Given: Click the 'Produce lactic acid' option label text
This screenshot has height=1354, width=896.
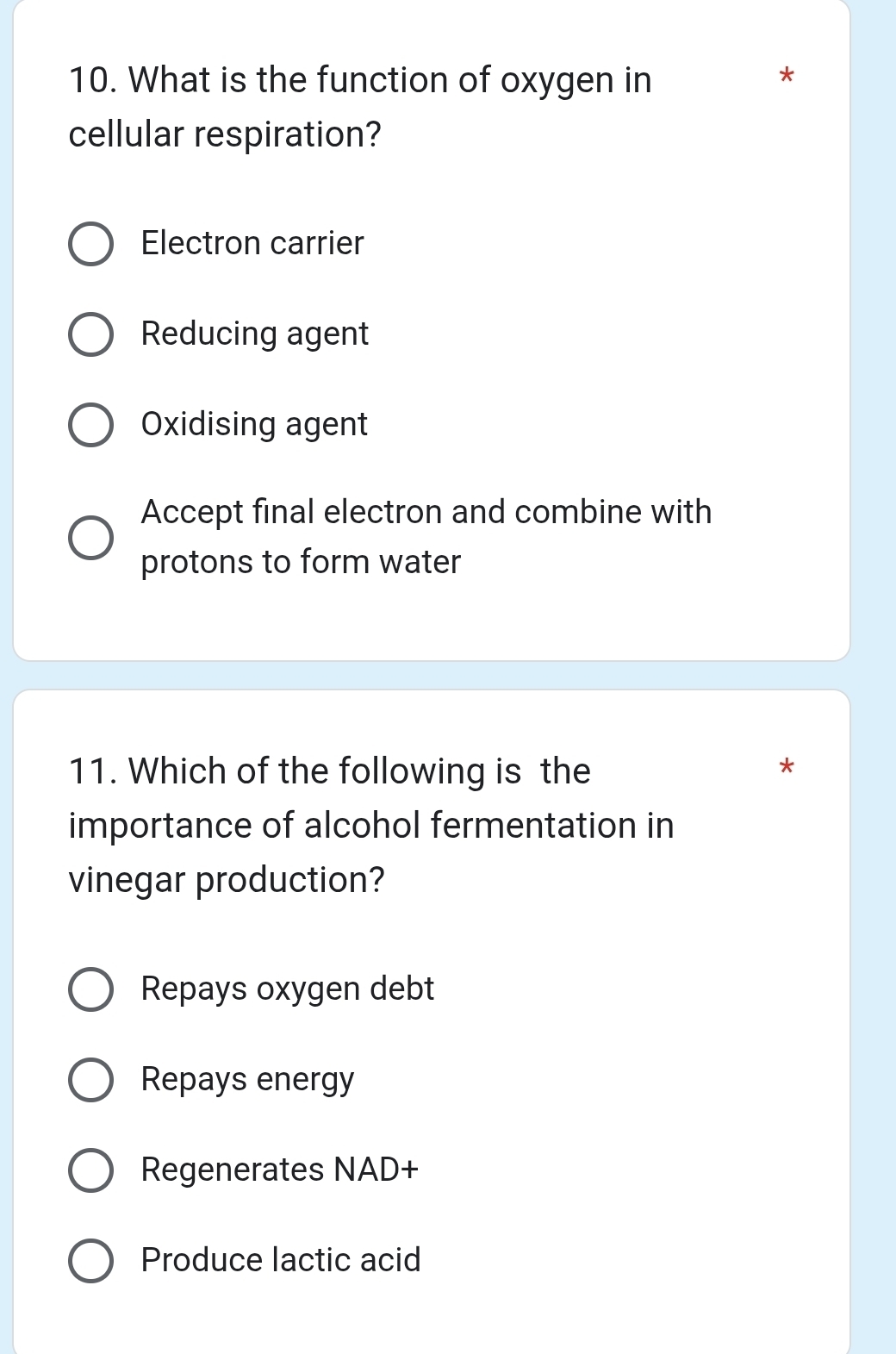Looking at the screenshot, I should click(280, 1261).
